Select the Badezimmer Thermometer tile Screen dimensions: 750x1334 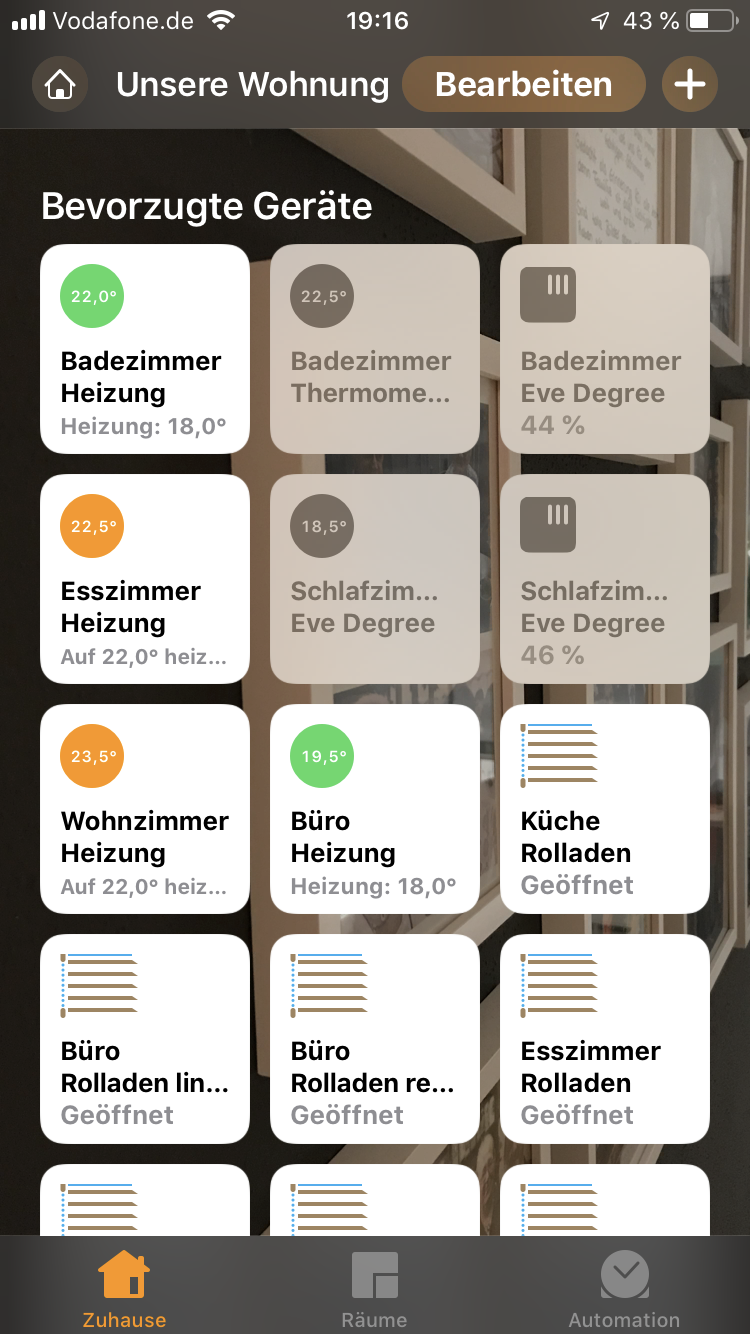(x=375, y=349)
